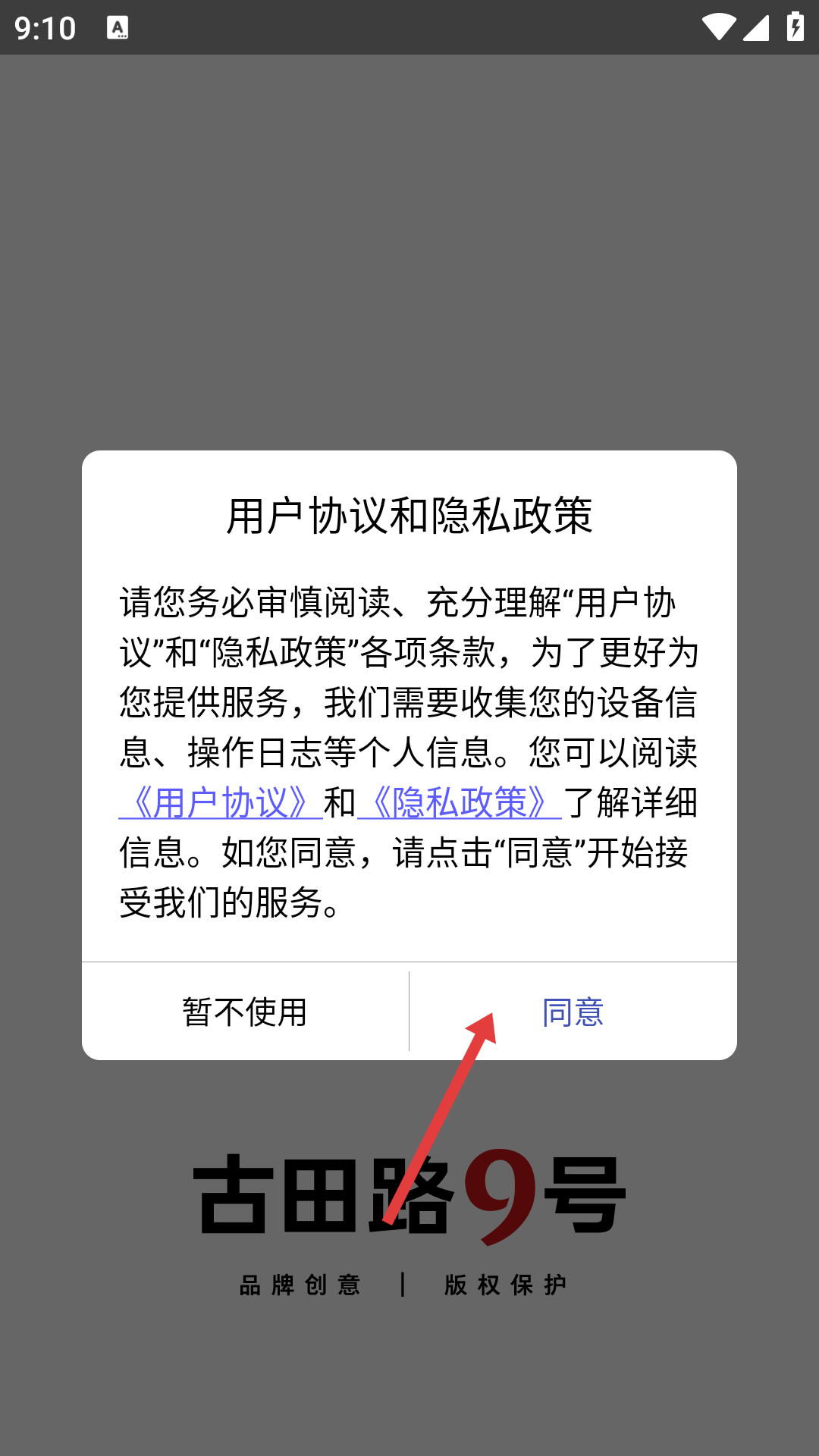
Task: Tap 同意 to accept the agreement
Action: click(x=573, y=1012)
